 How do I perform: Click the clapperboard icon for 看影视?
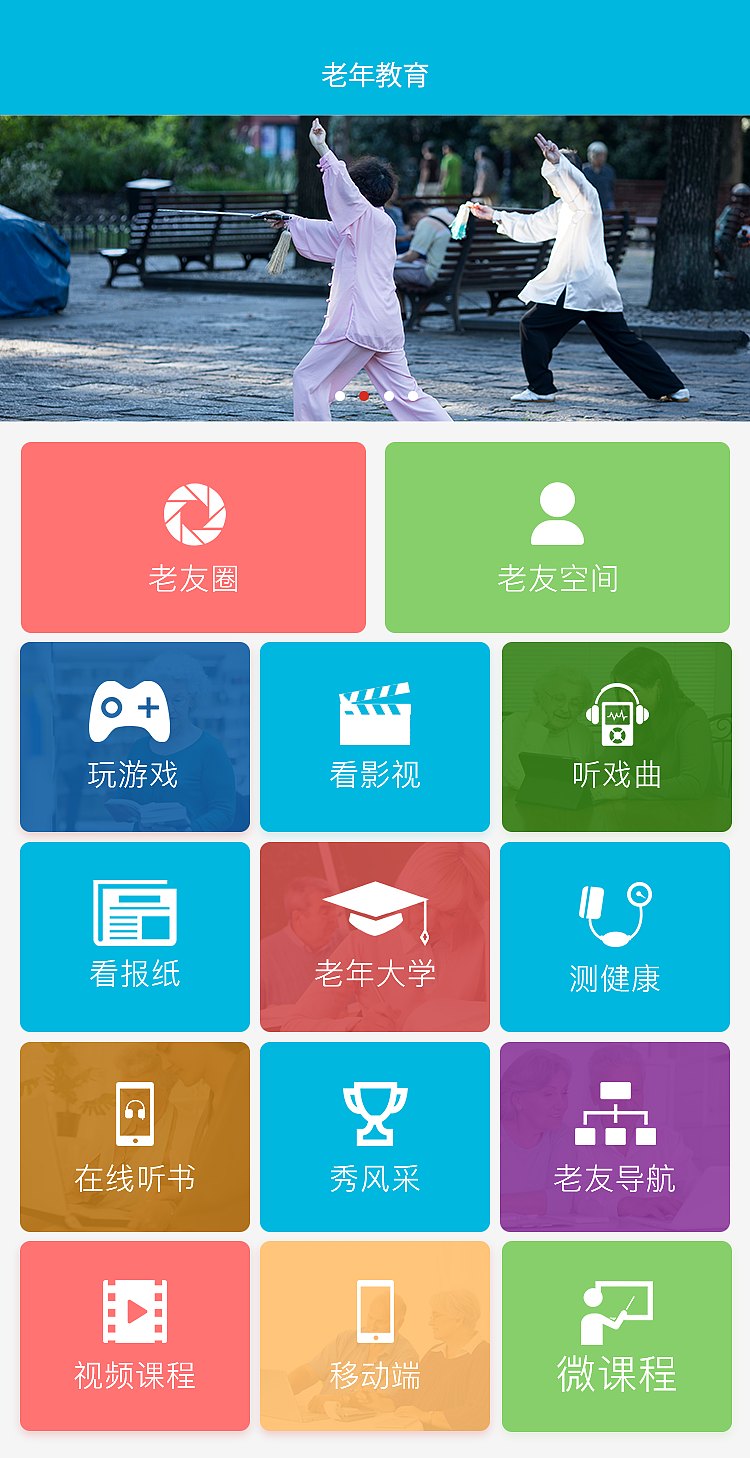375,710
